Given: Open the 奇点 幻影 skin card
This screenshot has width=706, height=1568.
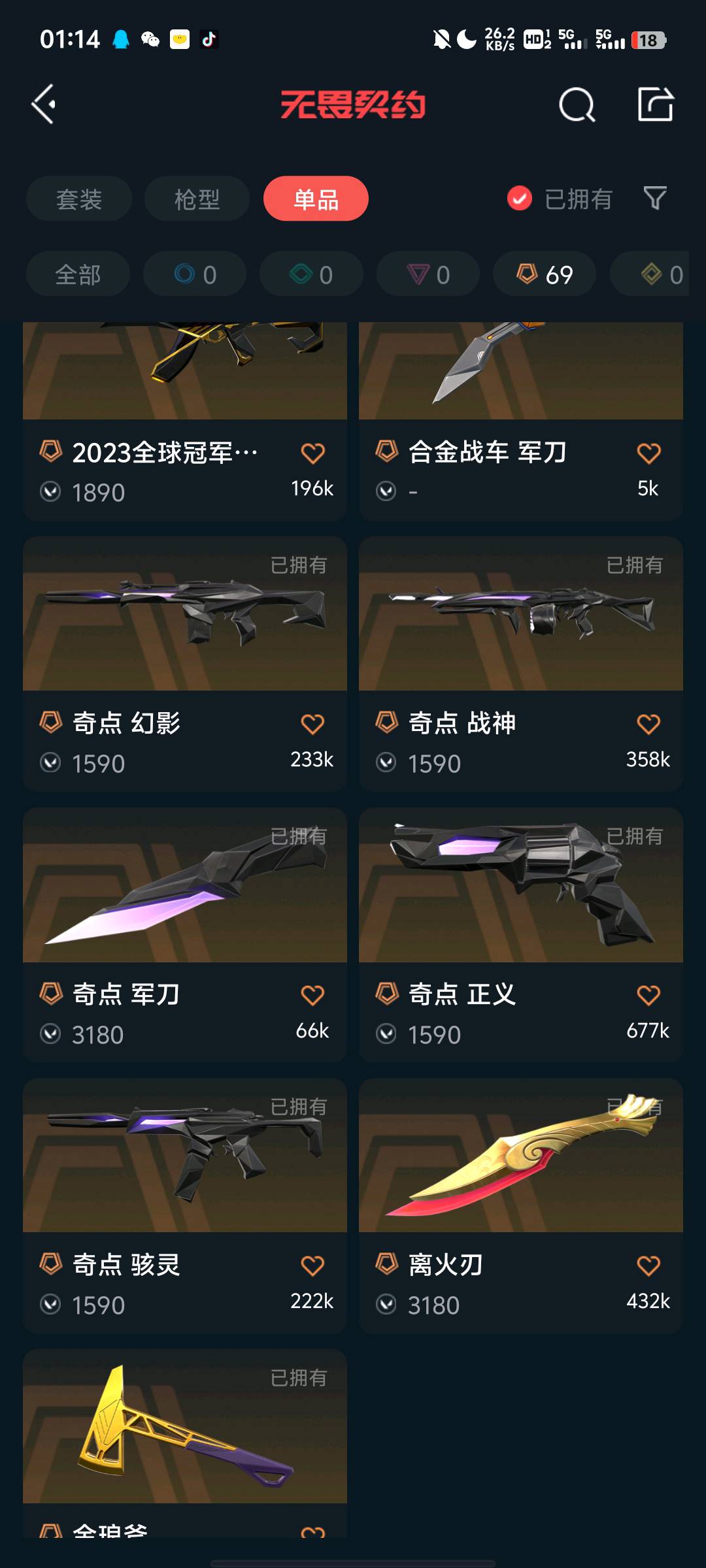Looking at the screenshot, I should [185, 664].
